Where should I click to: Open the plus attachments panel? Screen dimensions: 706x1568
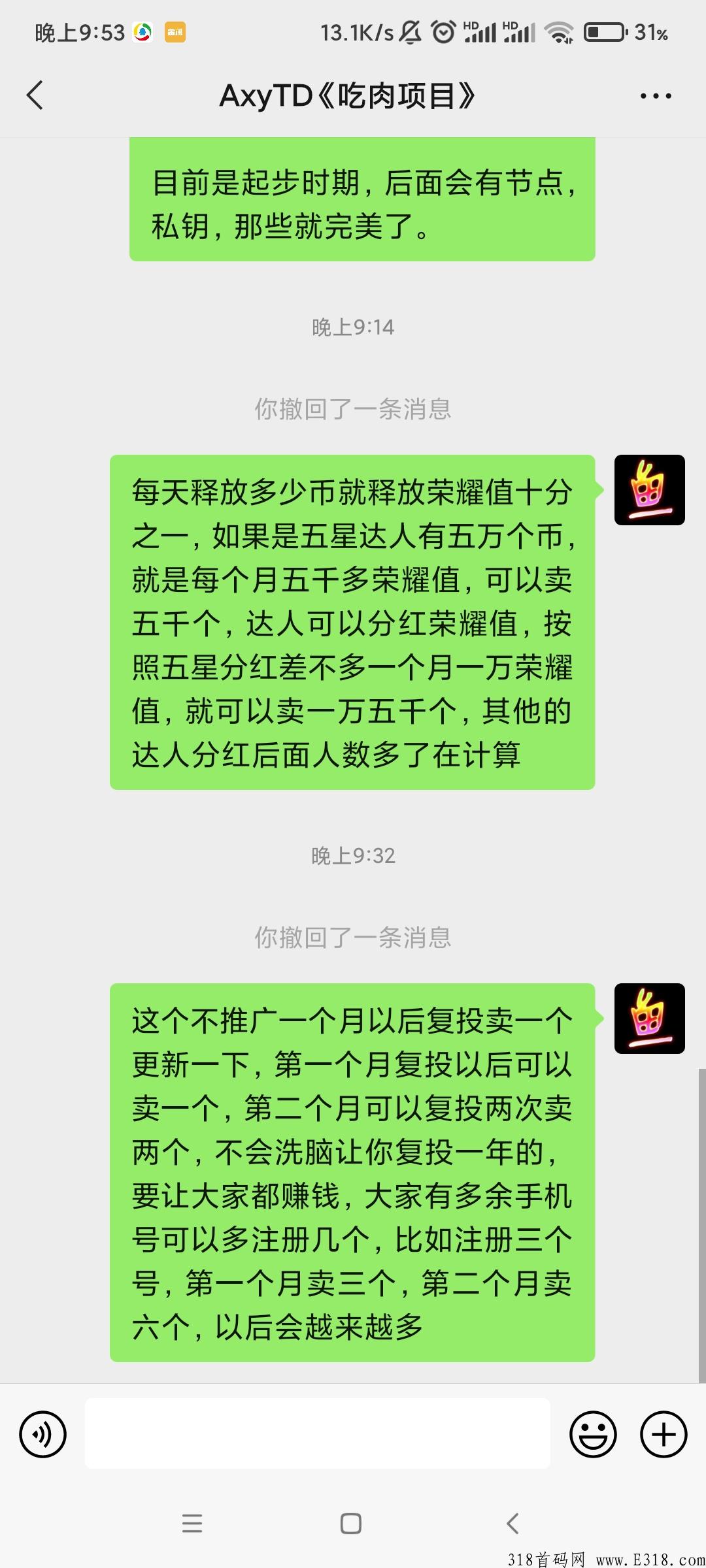[x=663, y=1434]
